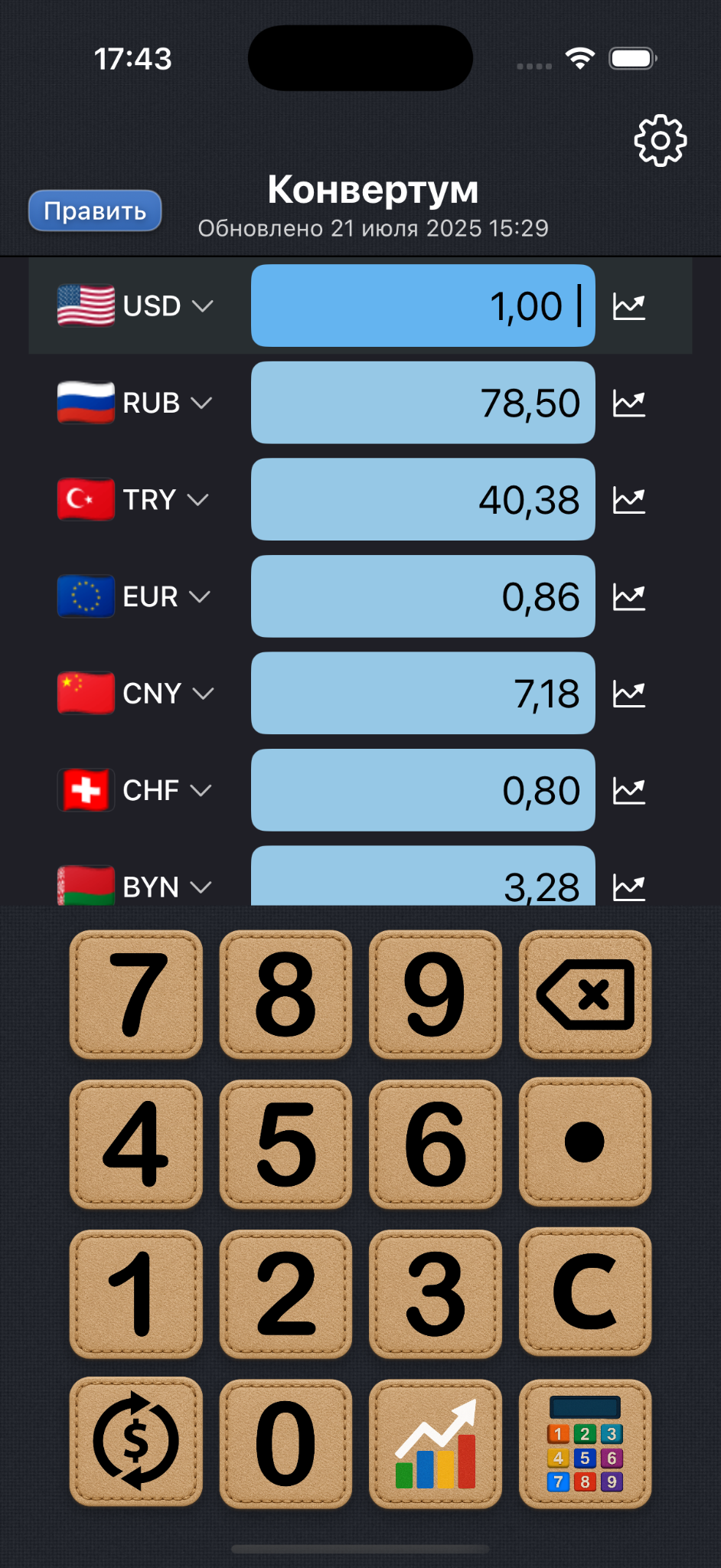This screenshot has width=721, height=1568.
Task: View the RUB rate chart
Action: point(629,403)
